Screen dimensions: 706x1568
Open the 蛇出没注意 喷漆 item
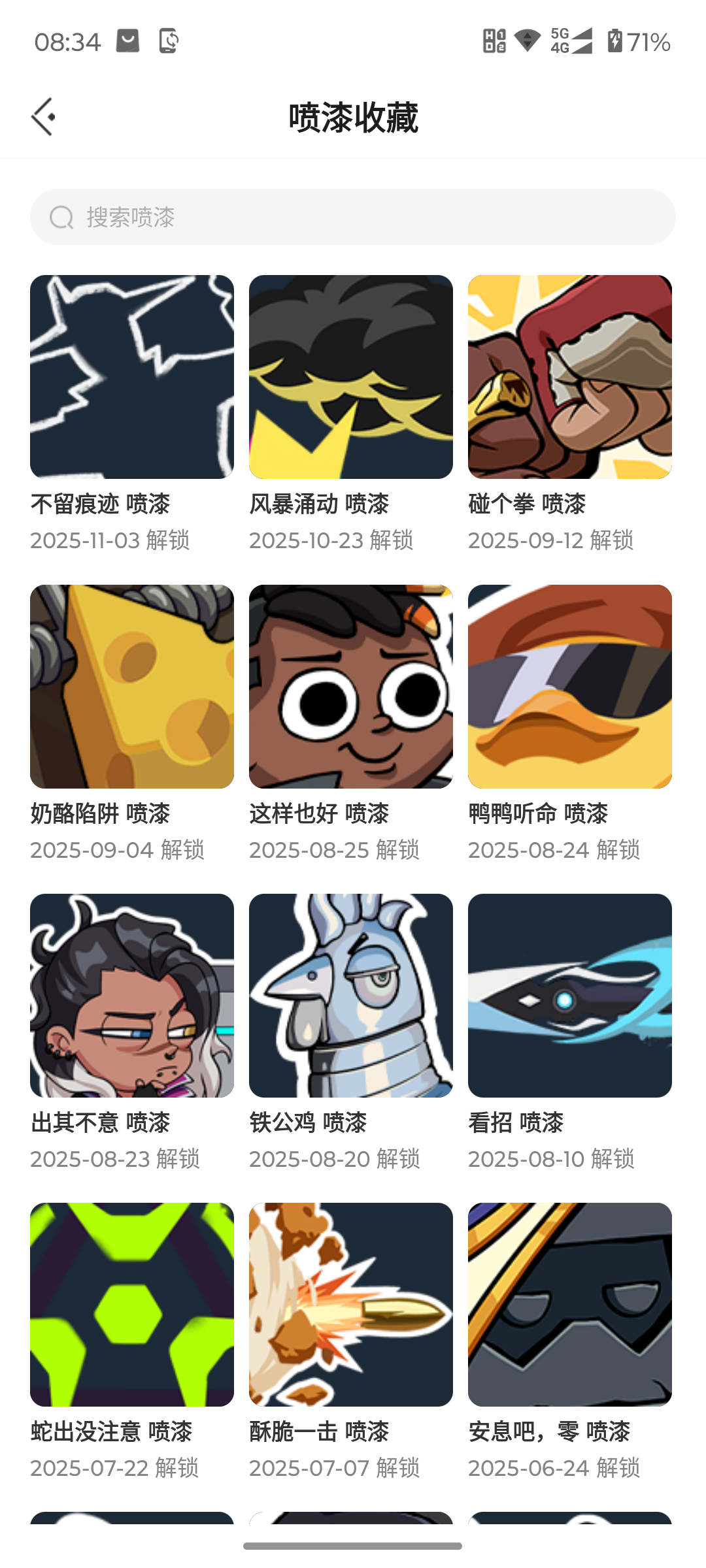(x=132, y=1305)
